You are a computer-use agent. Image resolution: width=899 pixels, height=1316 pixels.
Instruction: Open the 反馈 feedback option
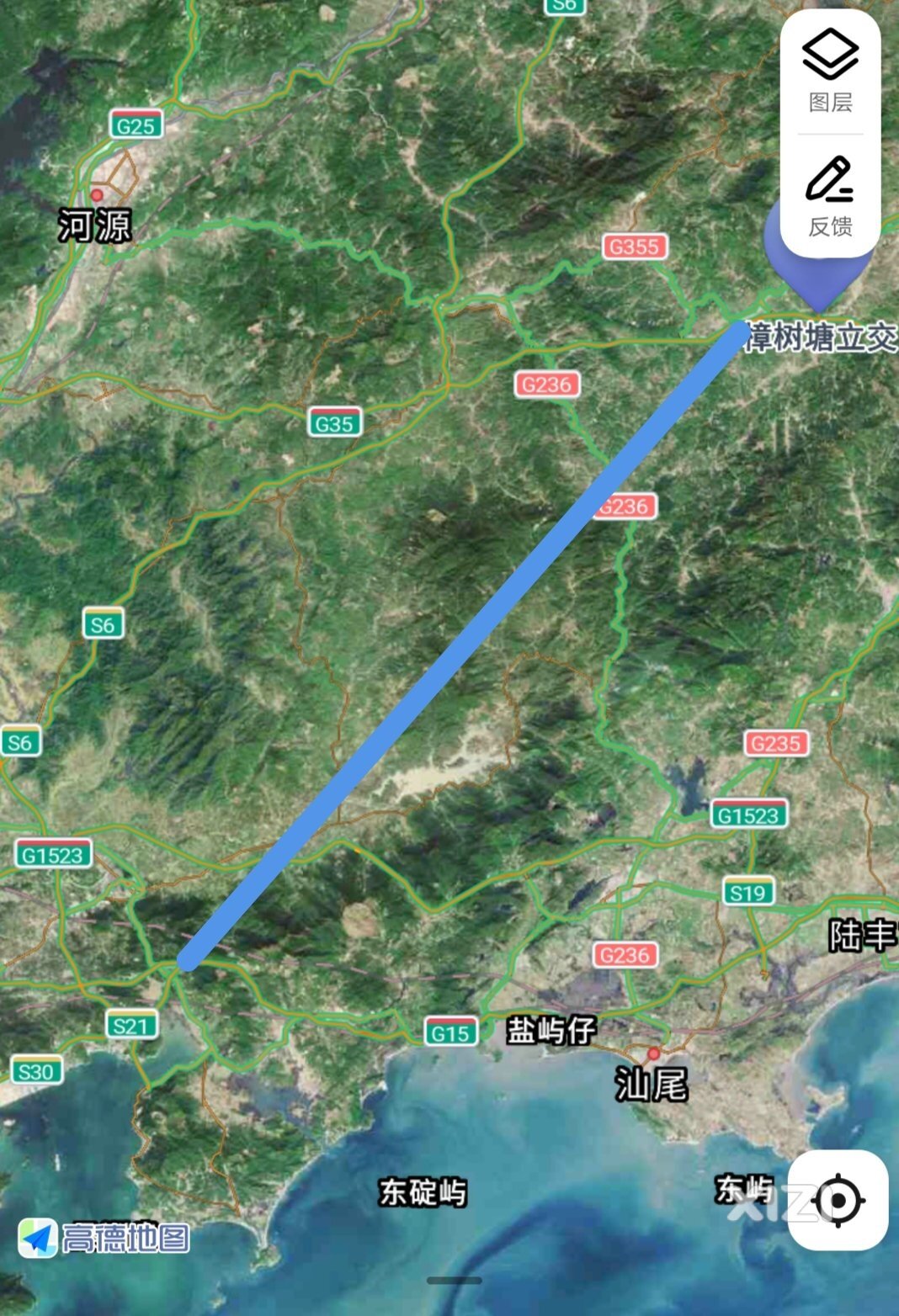(830, 196)
